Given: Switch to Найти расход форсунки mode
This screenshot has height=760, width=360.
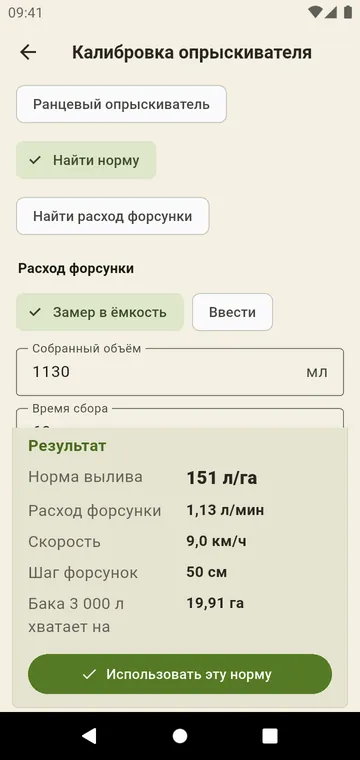Looking at the screenshot, I should (x=112, y=216).
